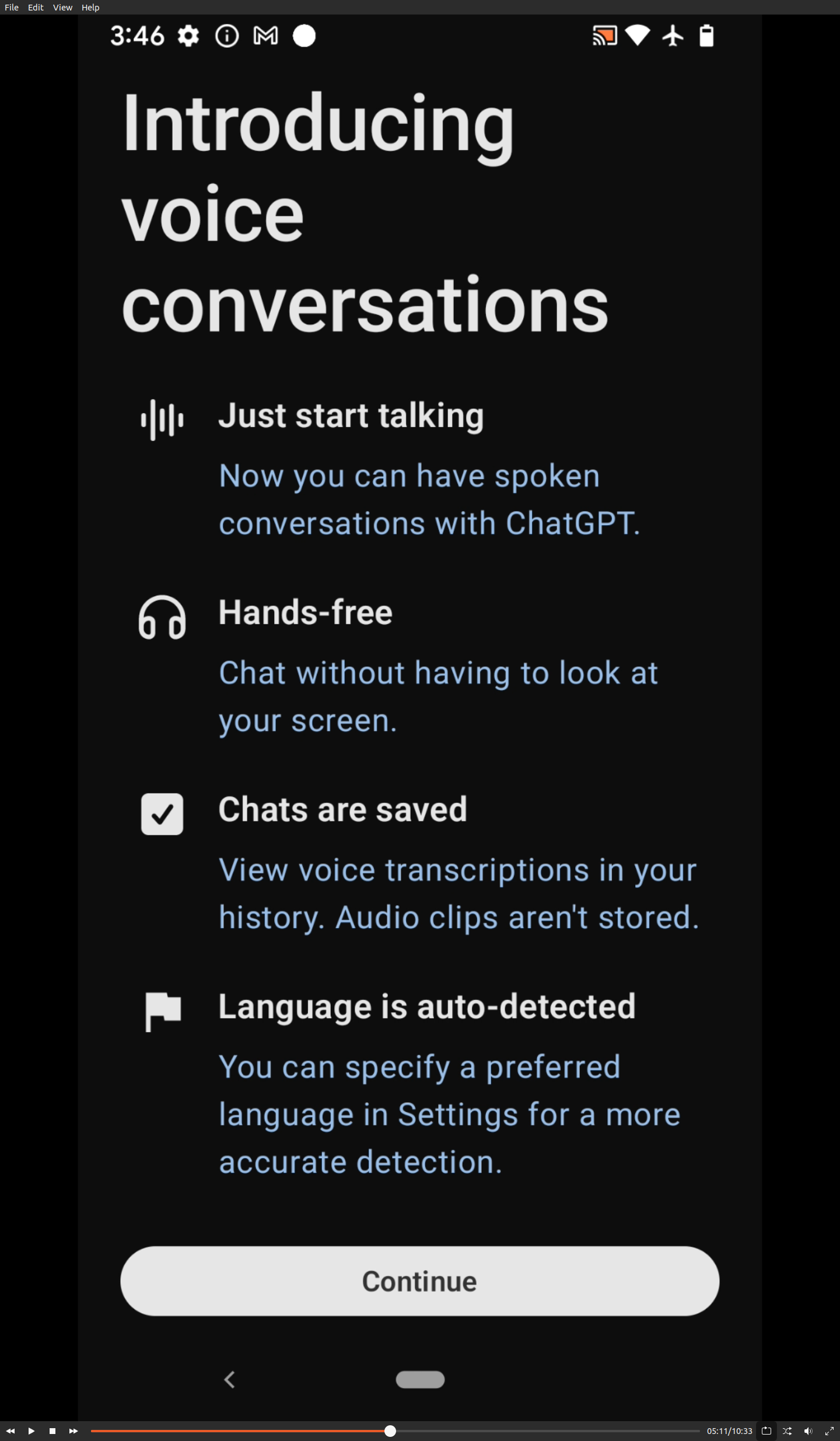Open the File menu
Screen dimensions: 840x1441
(x=12, y=8)
